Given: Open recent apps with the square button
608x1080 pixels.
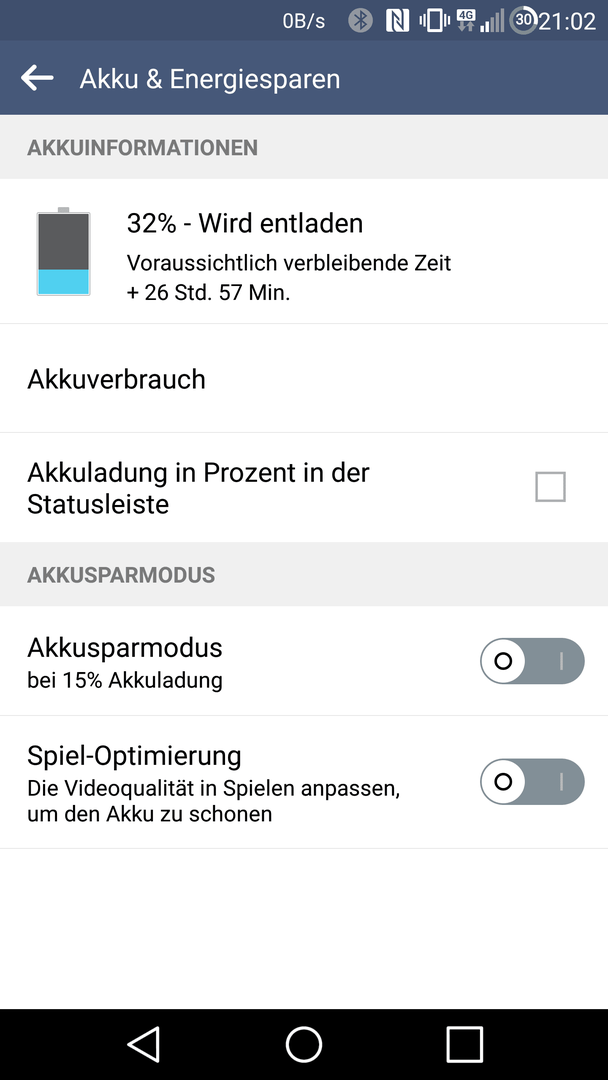Looking at the screenshot, I should tap(465, 1044).
